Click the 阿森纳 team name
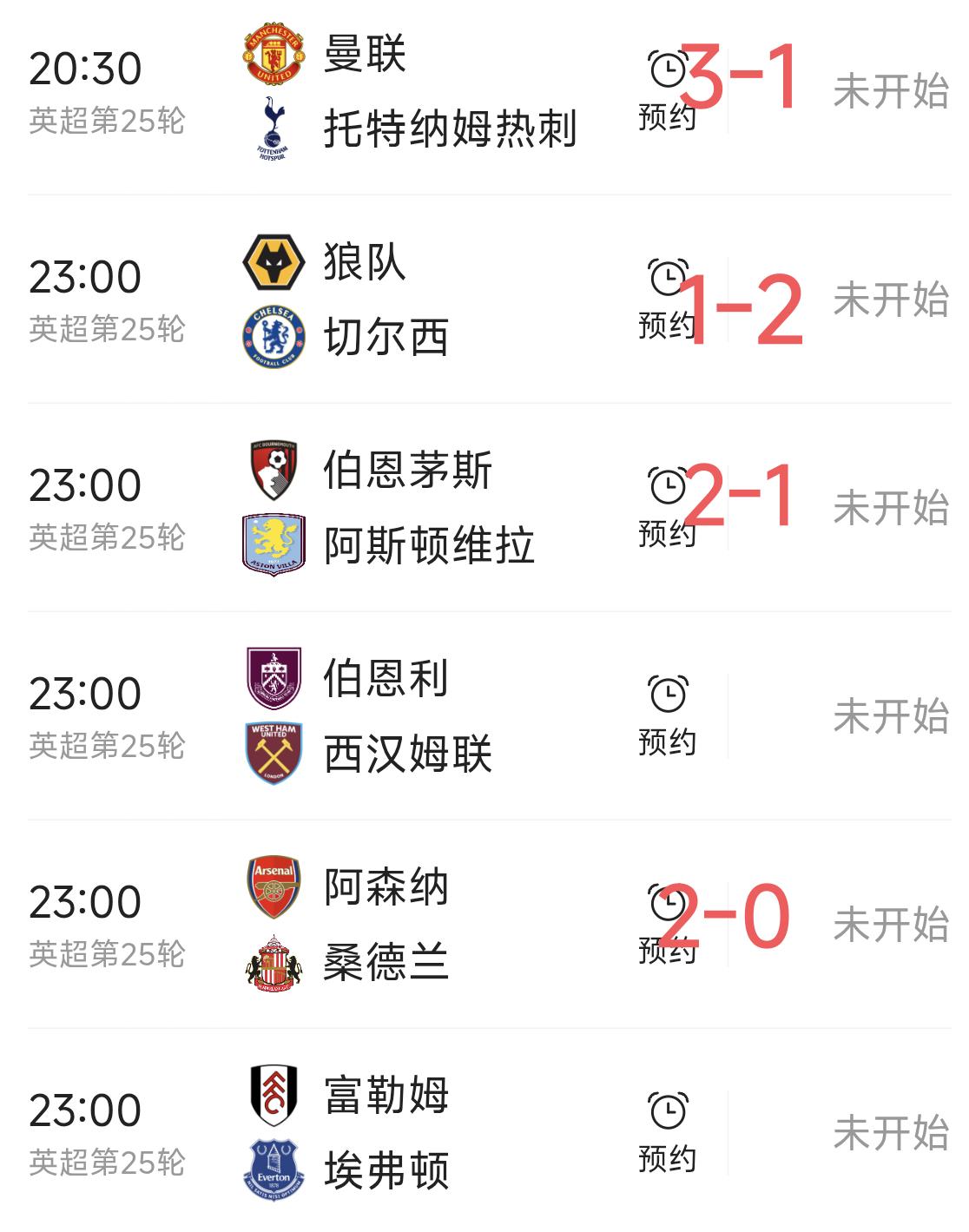 click(385, 887)
